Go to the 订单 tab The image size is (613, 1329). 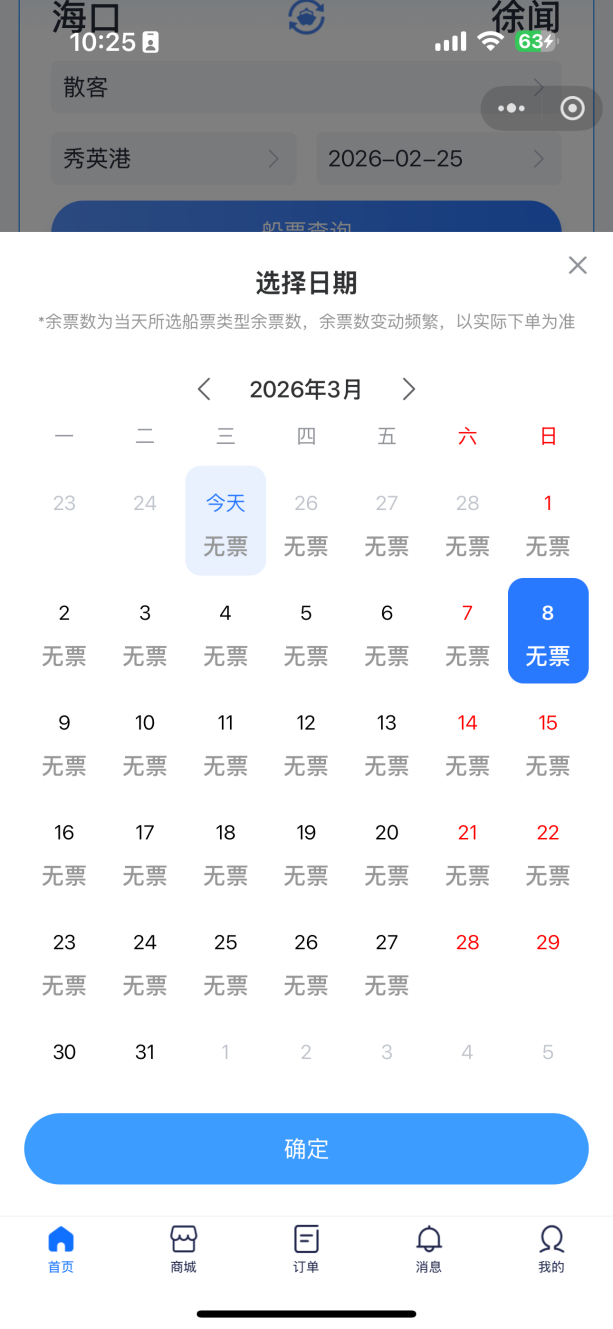tap(306, 1250)
